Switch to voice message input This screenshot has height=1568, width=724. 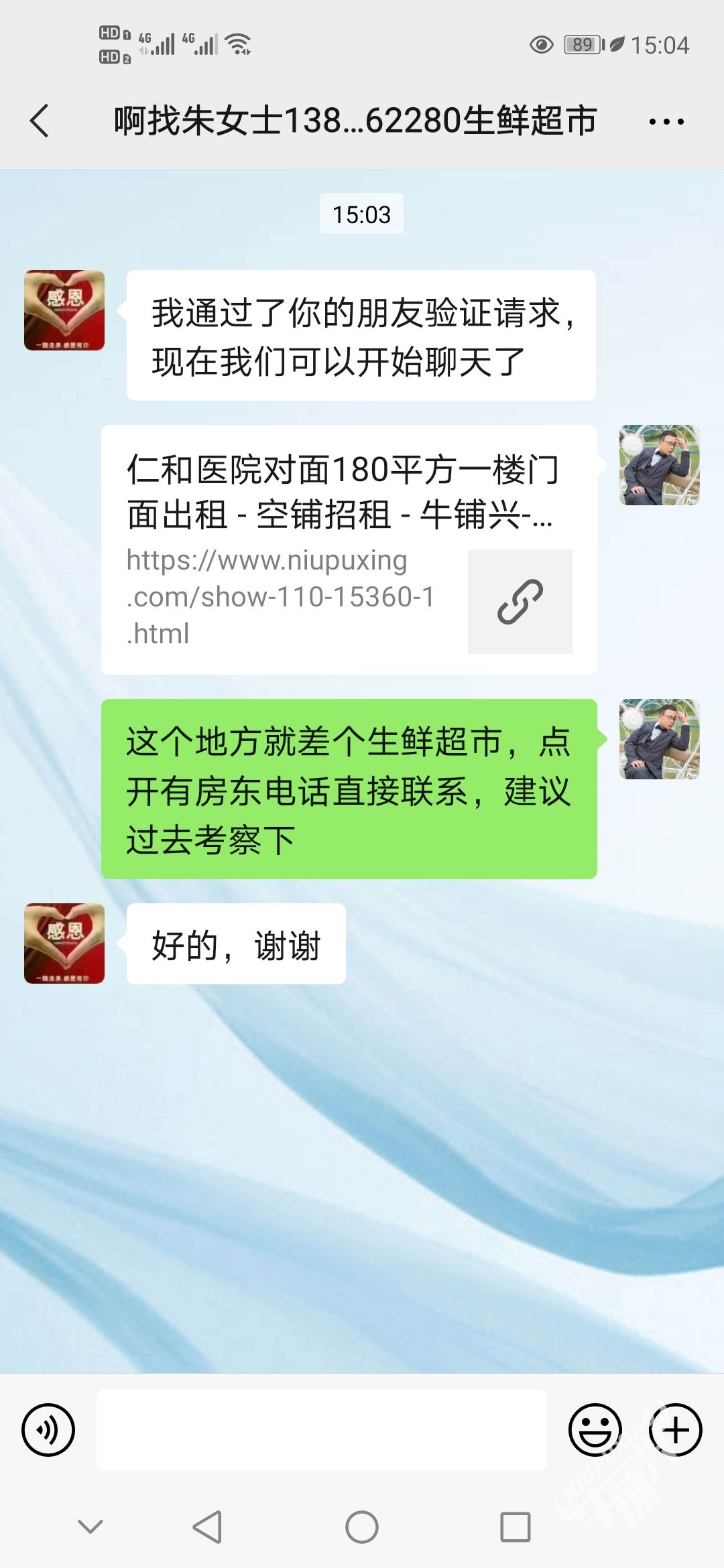(x=48, y=1429)
